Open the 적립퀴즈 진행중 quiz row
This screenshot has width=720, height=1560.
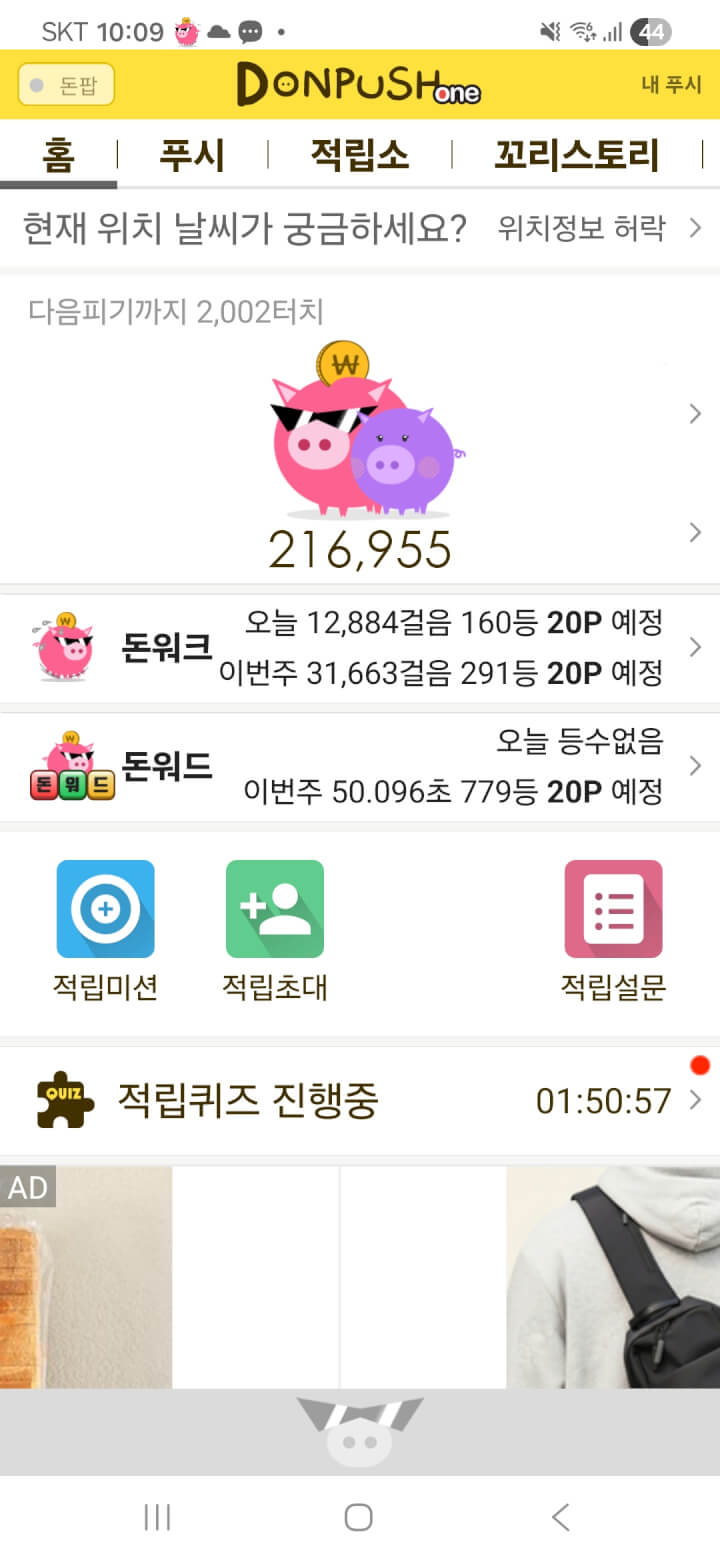click(360, 1101)
